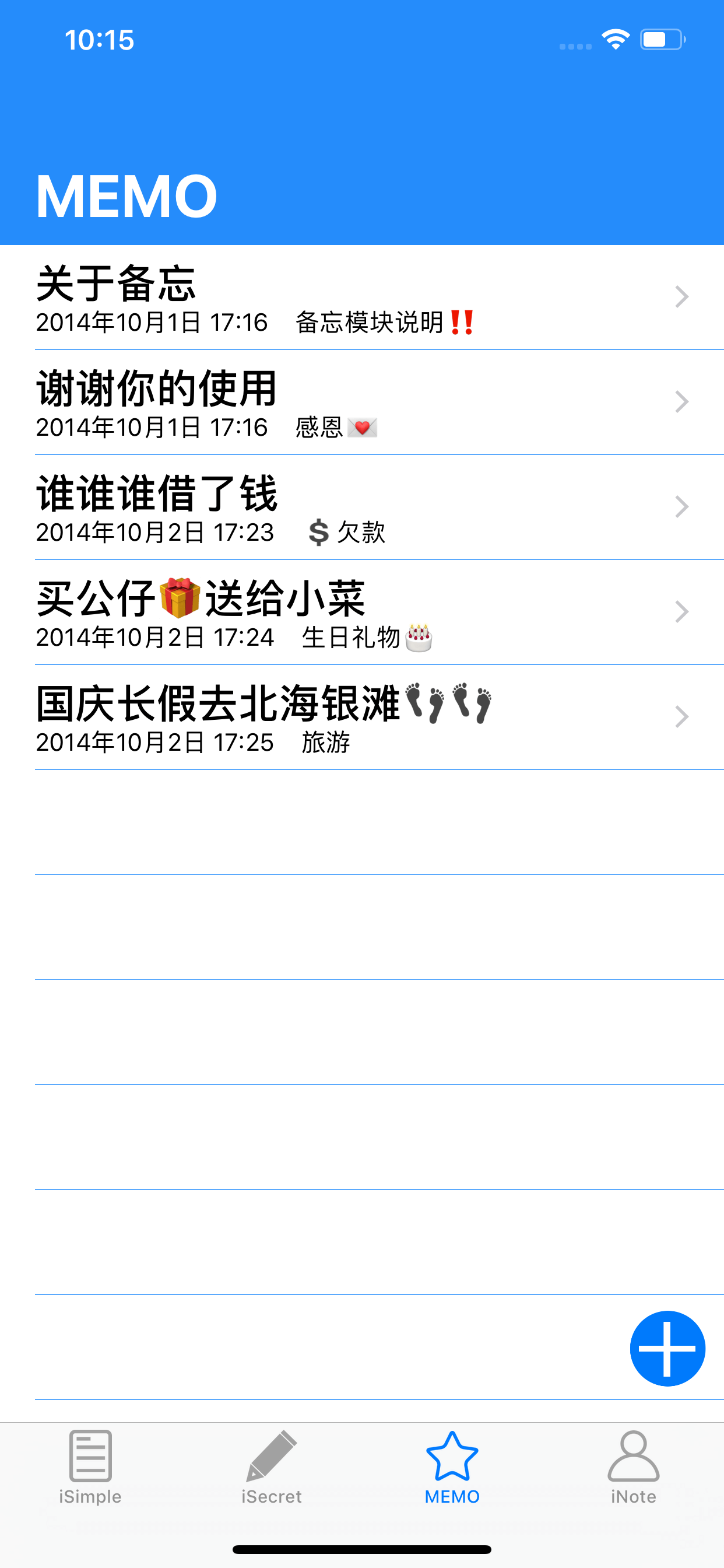Switch to the iSecret tab

(271, 1467)
